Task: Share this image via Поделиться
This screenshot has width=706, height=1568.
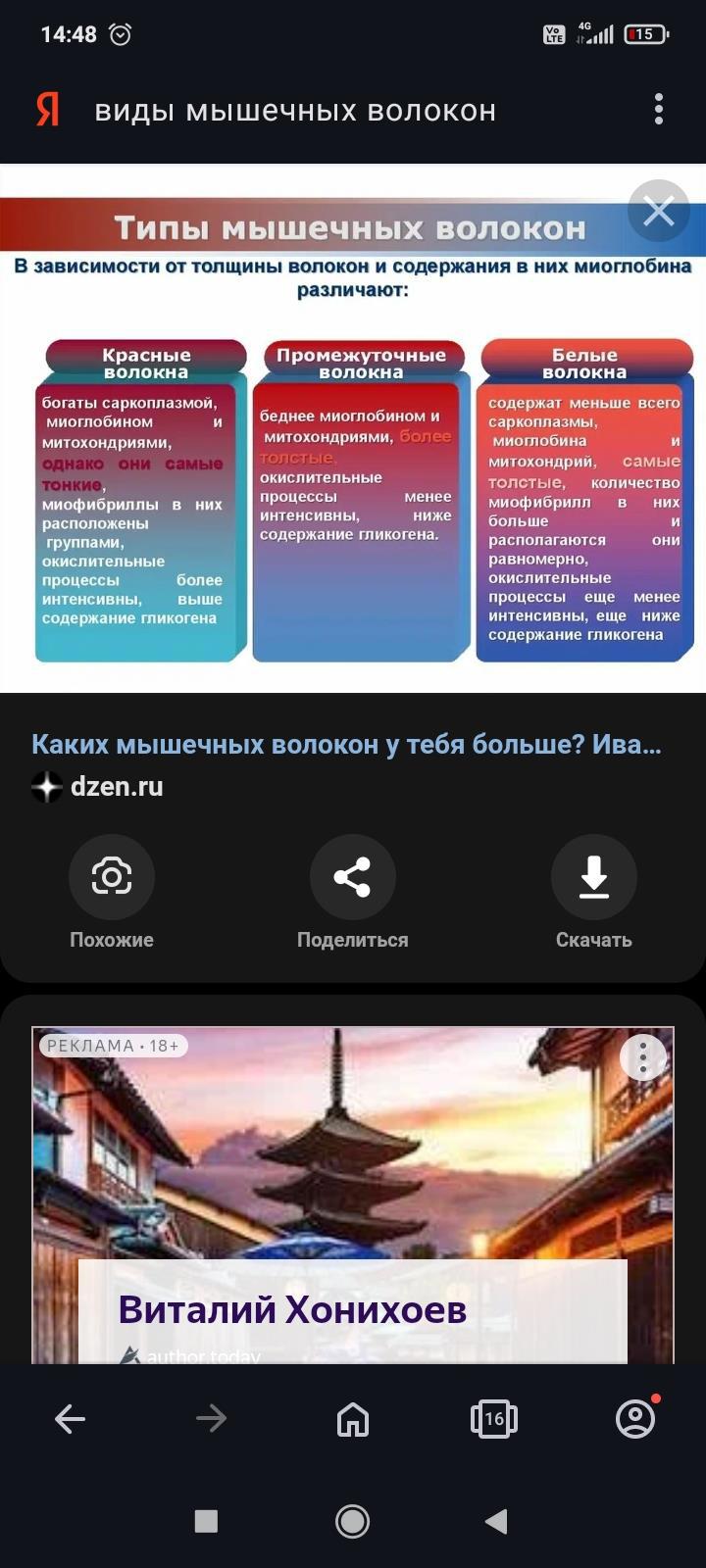Action: coord(352,876)
